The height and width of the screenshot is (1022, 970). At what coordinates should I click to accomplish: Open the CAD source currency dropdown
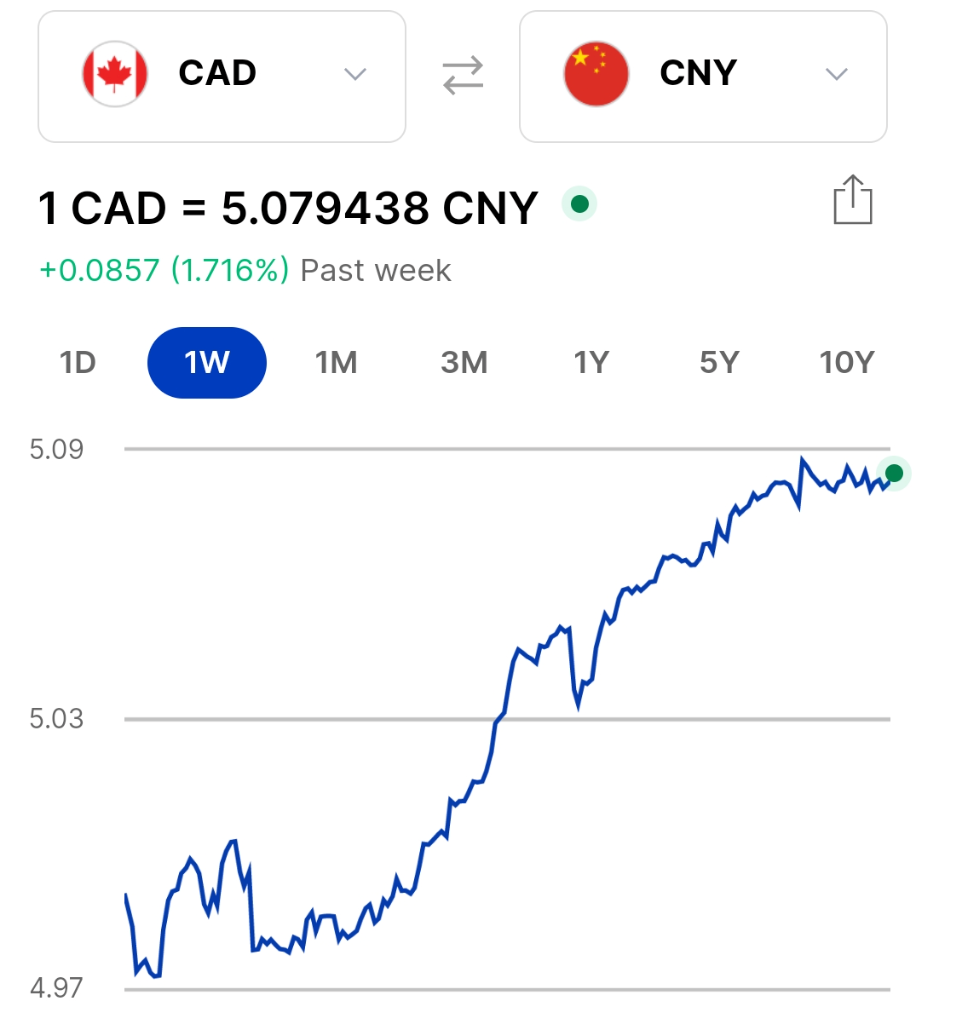[x=222, y=76]
